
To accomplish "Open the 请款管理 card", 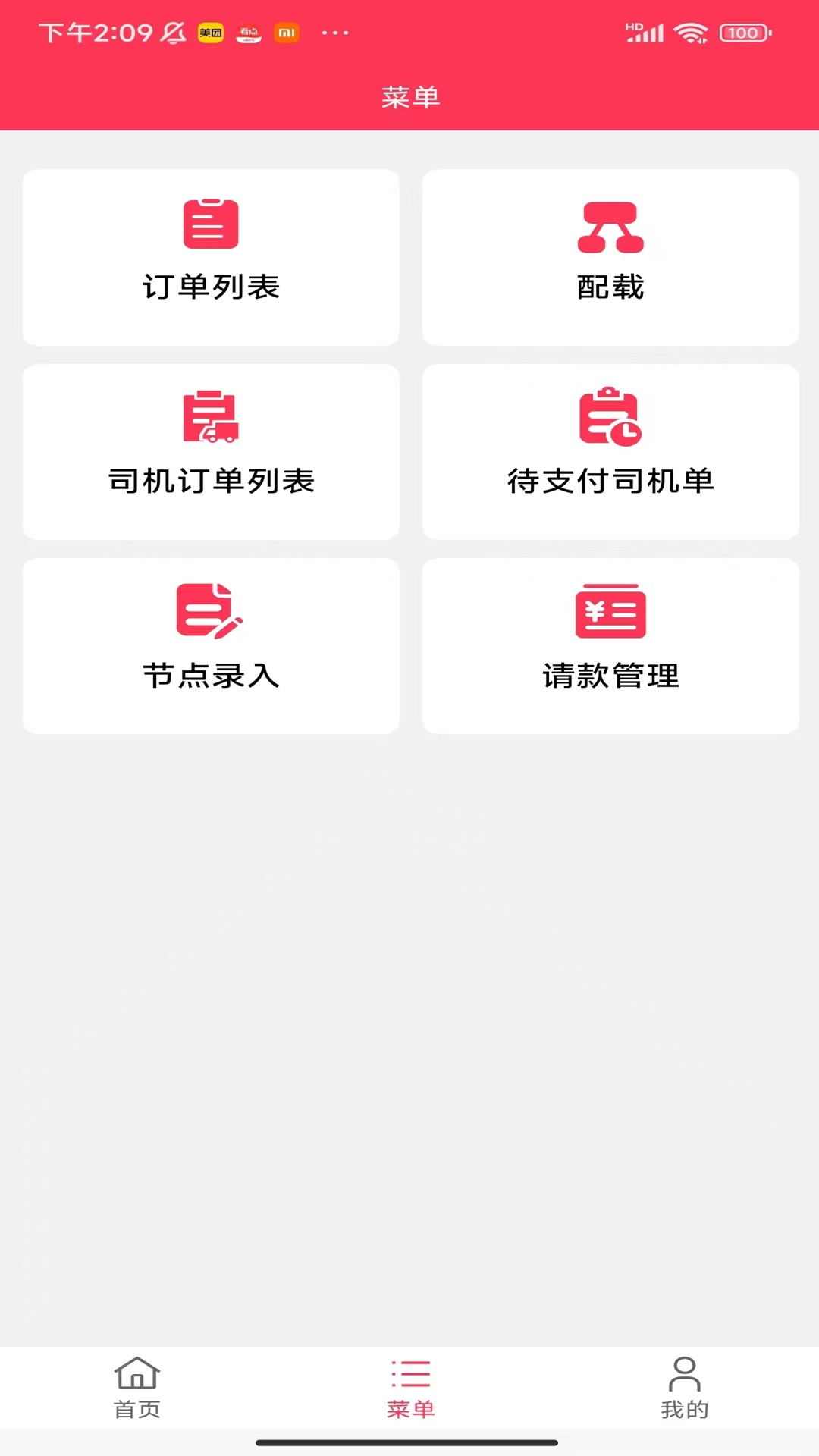I will point(610,645).
